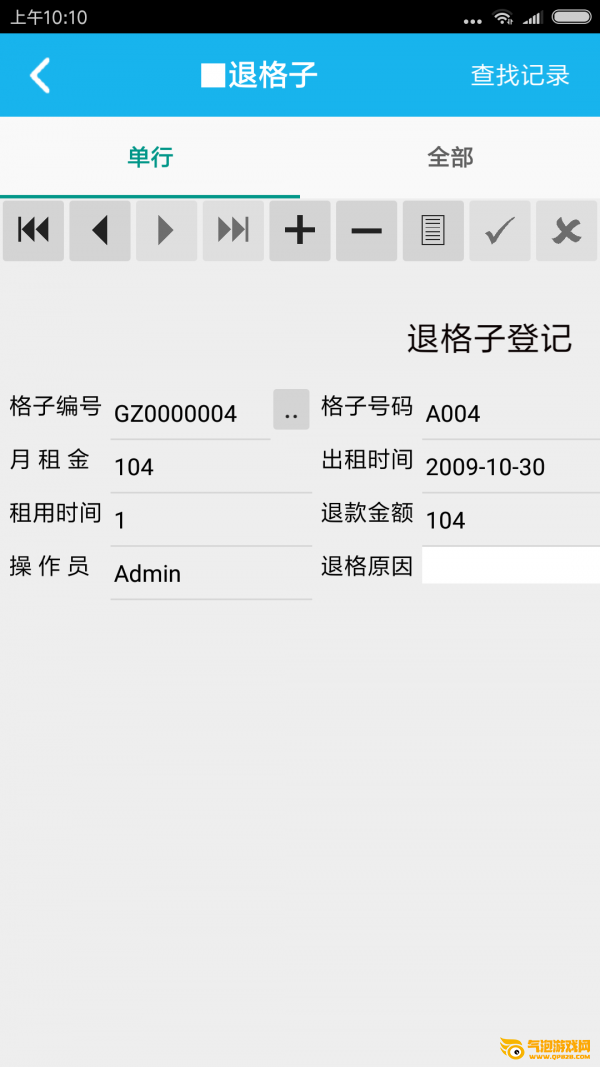Tap the 出租时间 date field
This screenshot has height=1067, width=600.
point(511,467)
